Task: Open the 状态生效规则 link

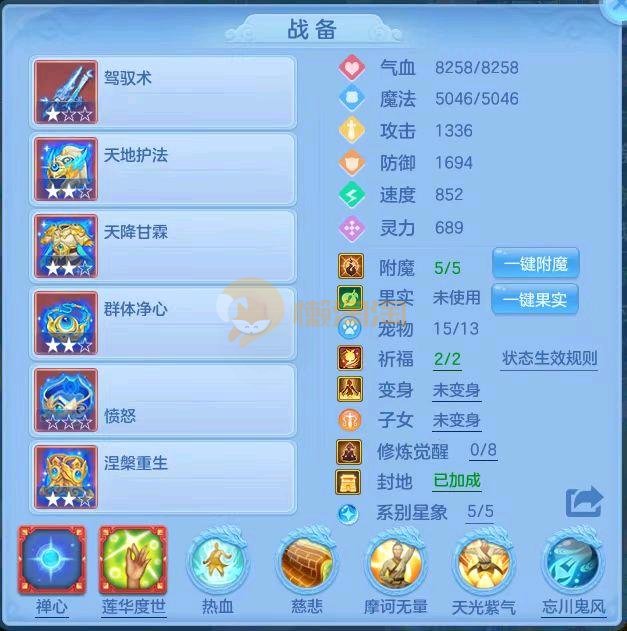Action: click(549, 359)
